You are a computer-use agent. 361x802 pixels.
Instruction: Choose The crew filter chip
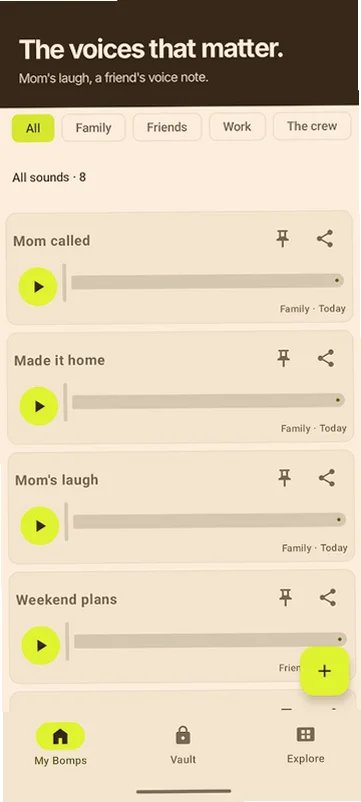[x=312, y=126]
